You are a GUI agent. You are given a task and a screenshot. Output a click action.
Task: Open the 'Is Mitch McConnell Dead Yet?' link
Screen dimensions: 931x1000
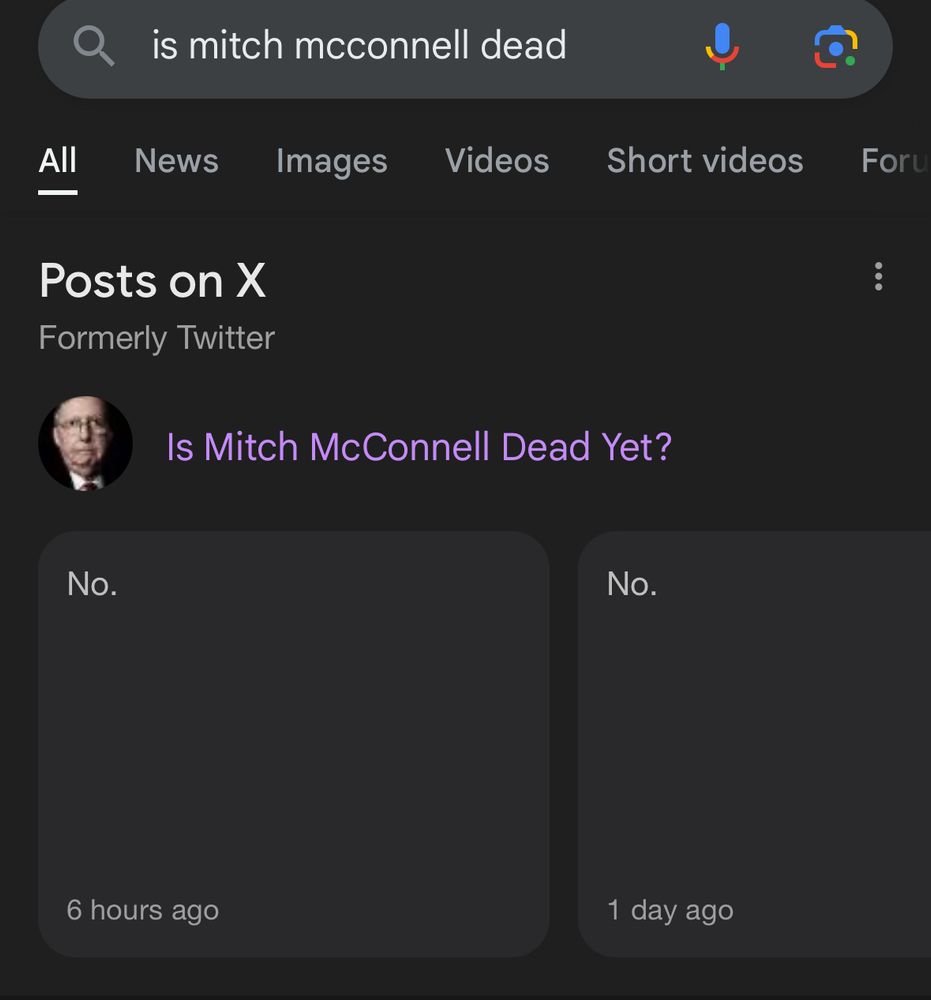[x=420, y=447]
